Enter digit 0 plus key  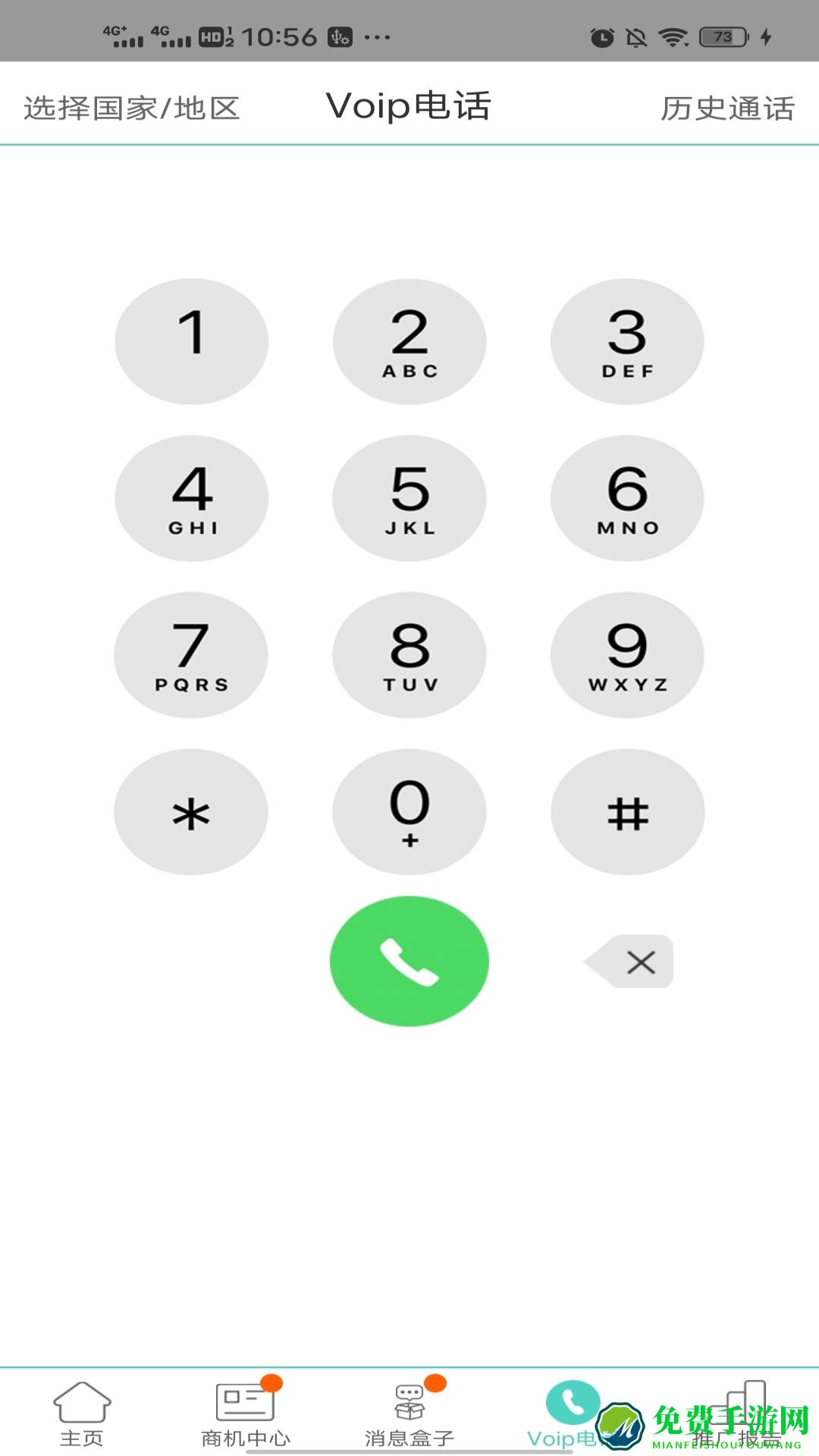[x=409, y=812]
